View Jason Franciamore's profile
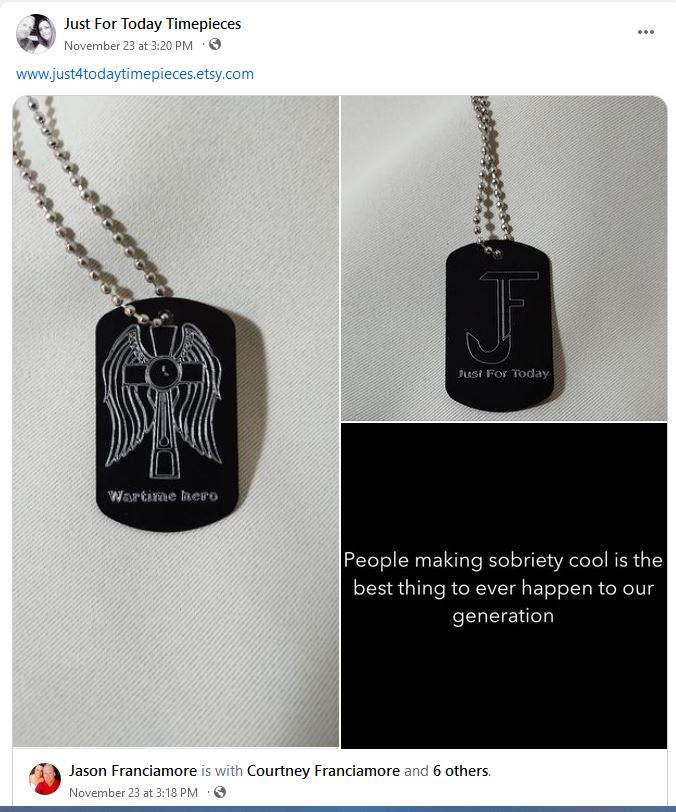 pyautogui.click(x=133, y=771)
